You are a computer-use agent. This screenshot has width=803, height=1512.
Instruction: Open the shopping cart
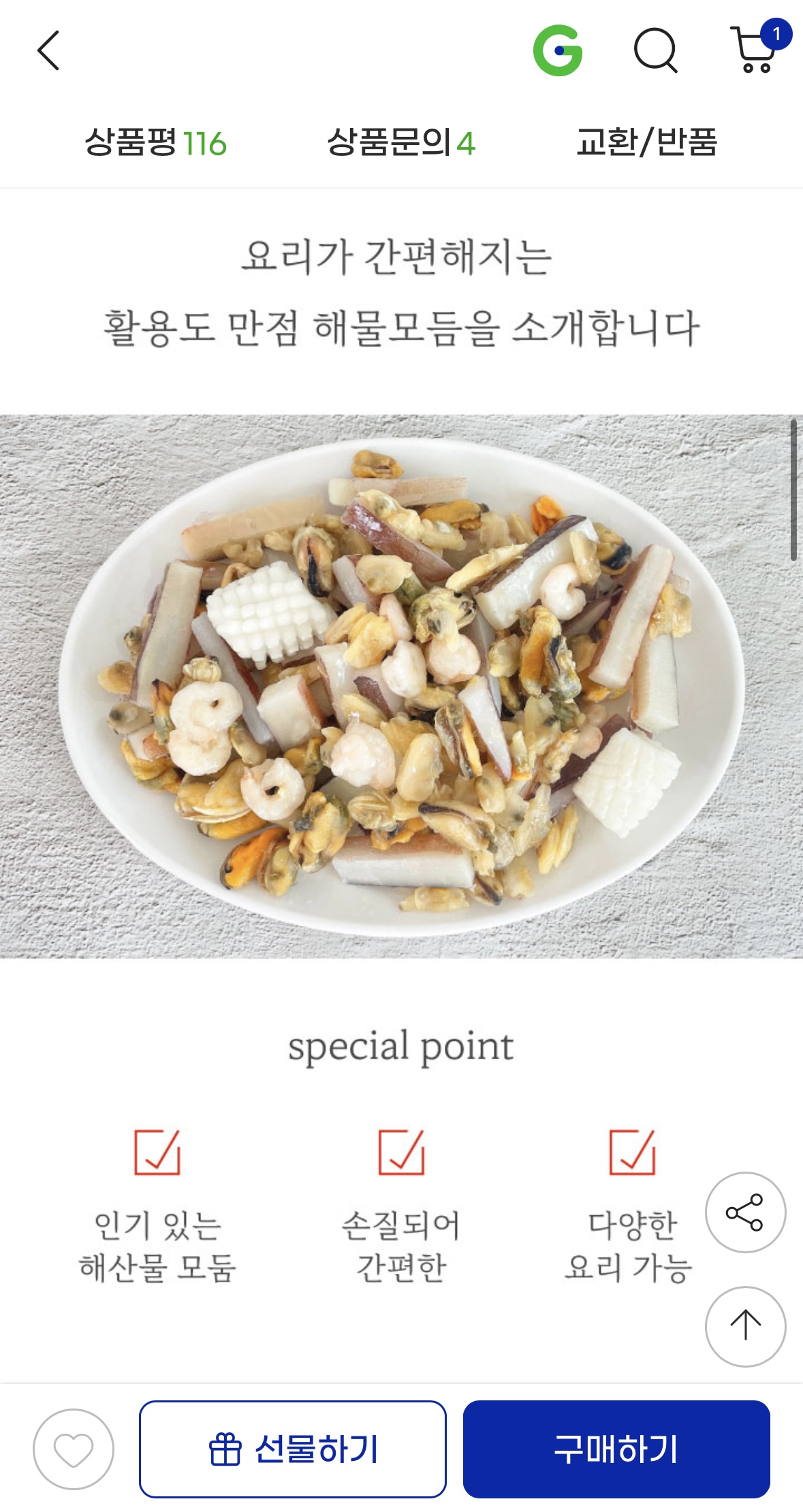click(x=755, y=51)
